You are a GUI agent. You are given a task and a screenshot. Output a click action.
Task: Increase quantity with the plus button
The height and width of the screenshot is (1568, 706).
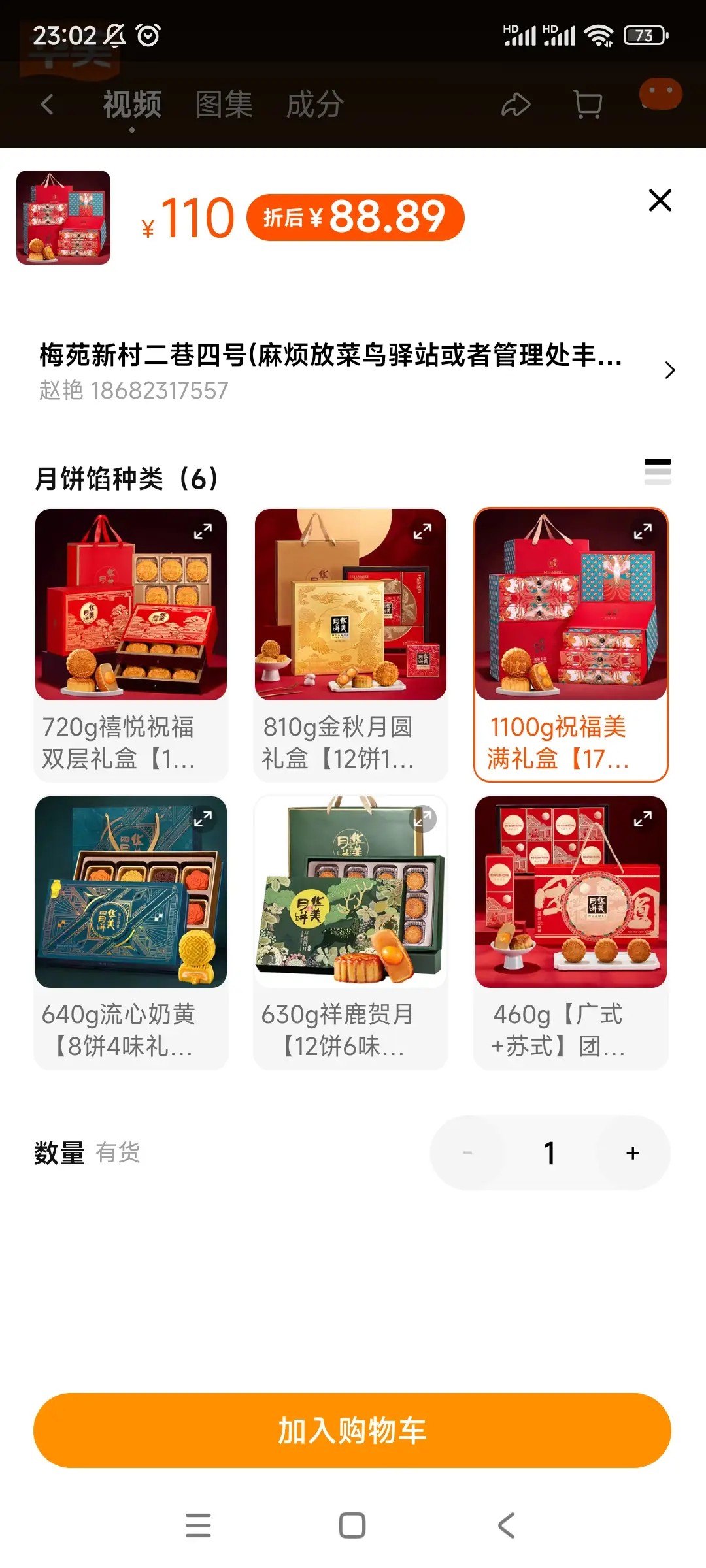tap(632, 1153)
